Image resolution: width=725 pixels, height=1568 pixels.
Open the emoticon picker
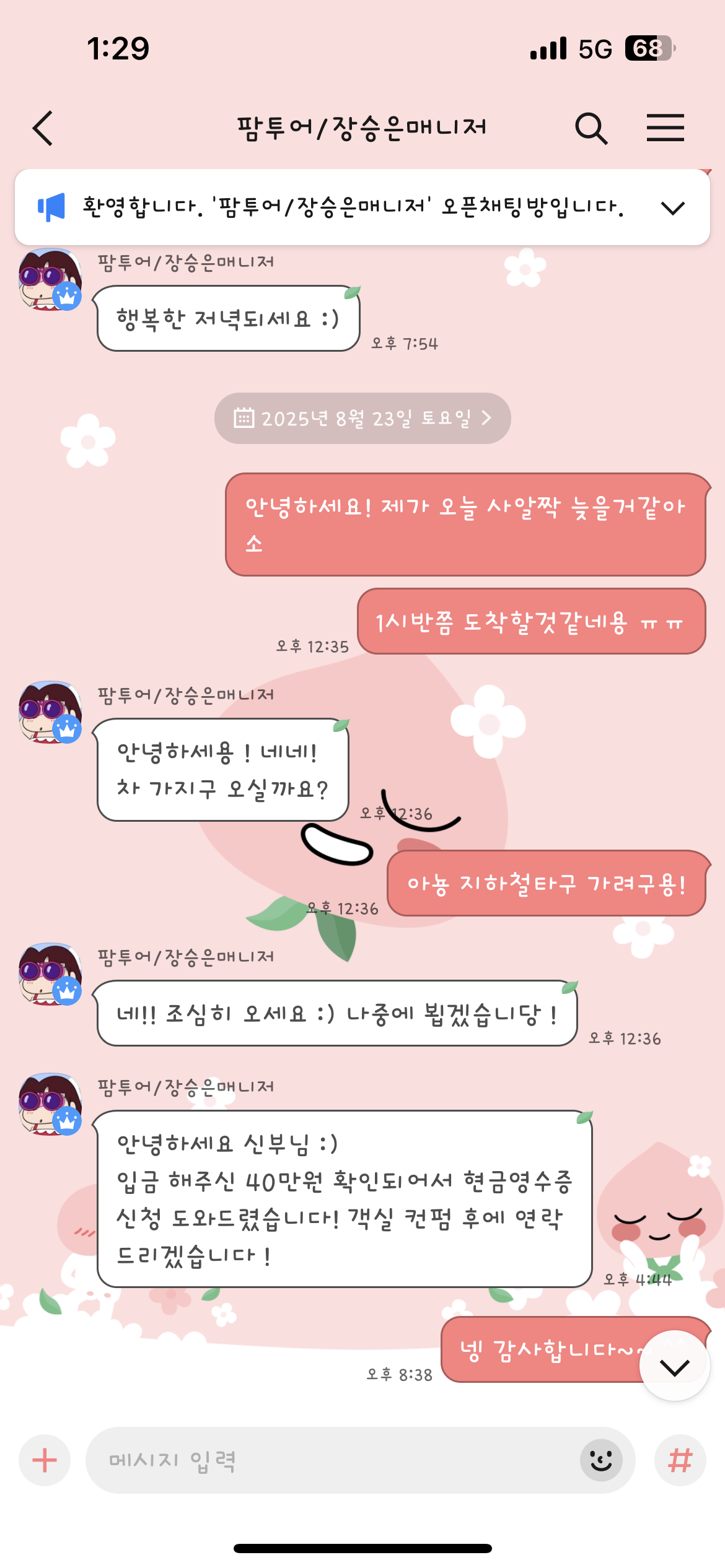600,1460
